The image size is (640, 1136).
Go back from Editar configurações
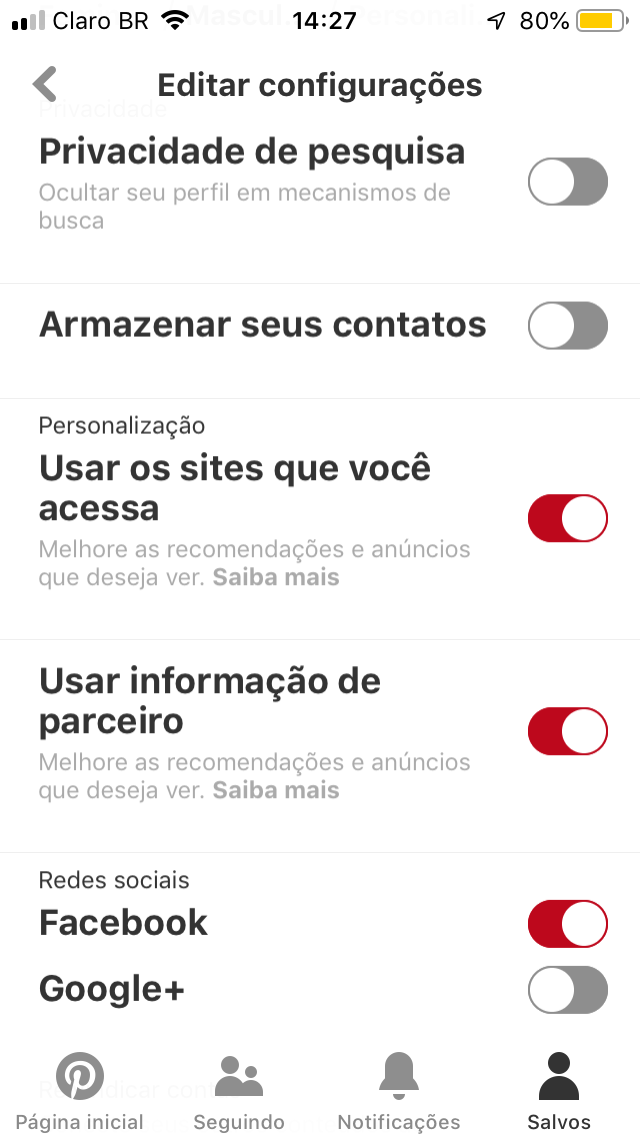point(45,84)
